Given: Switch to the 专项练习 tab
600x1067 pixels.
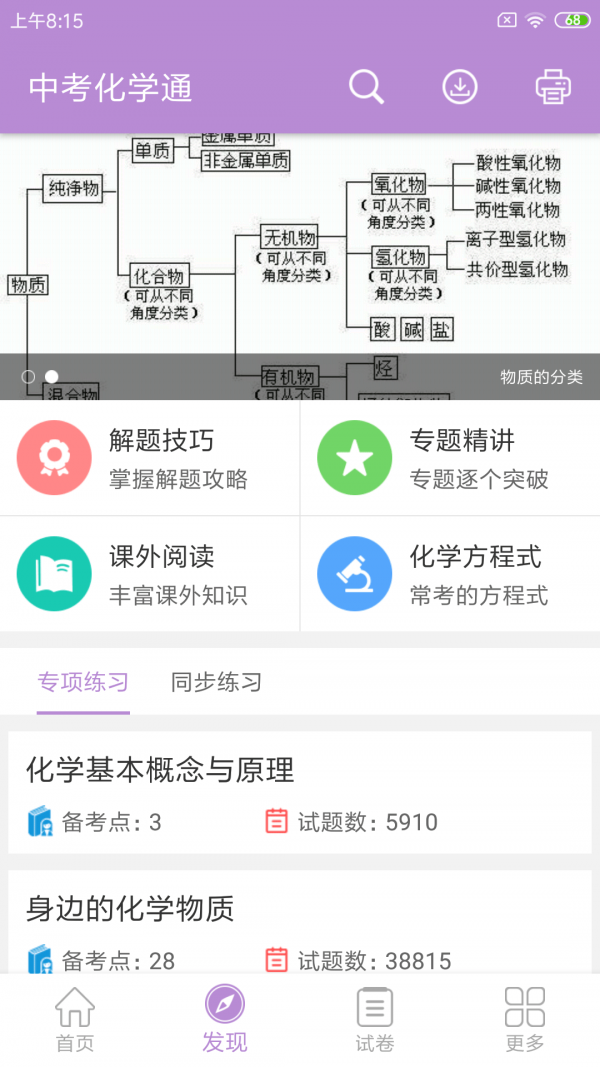Looking at the screenshot, I should pos(83,683).
